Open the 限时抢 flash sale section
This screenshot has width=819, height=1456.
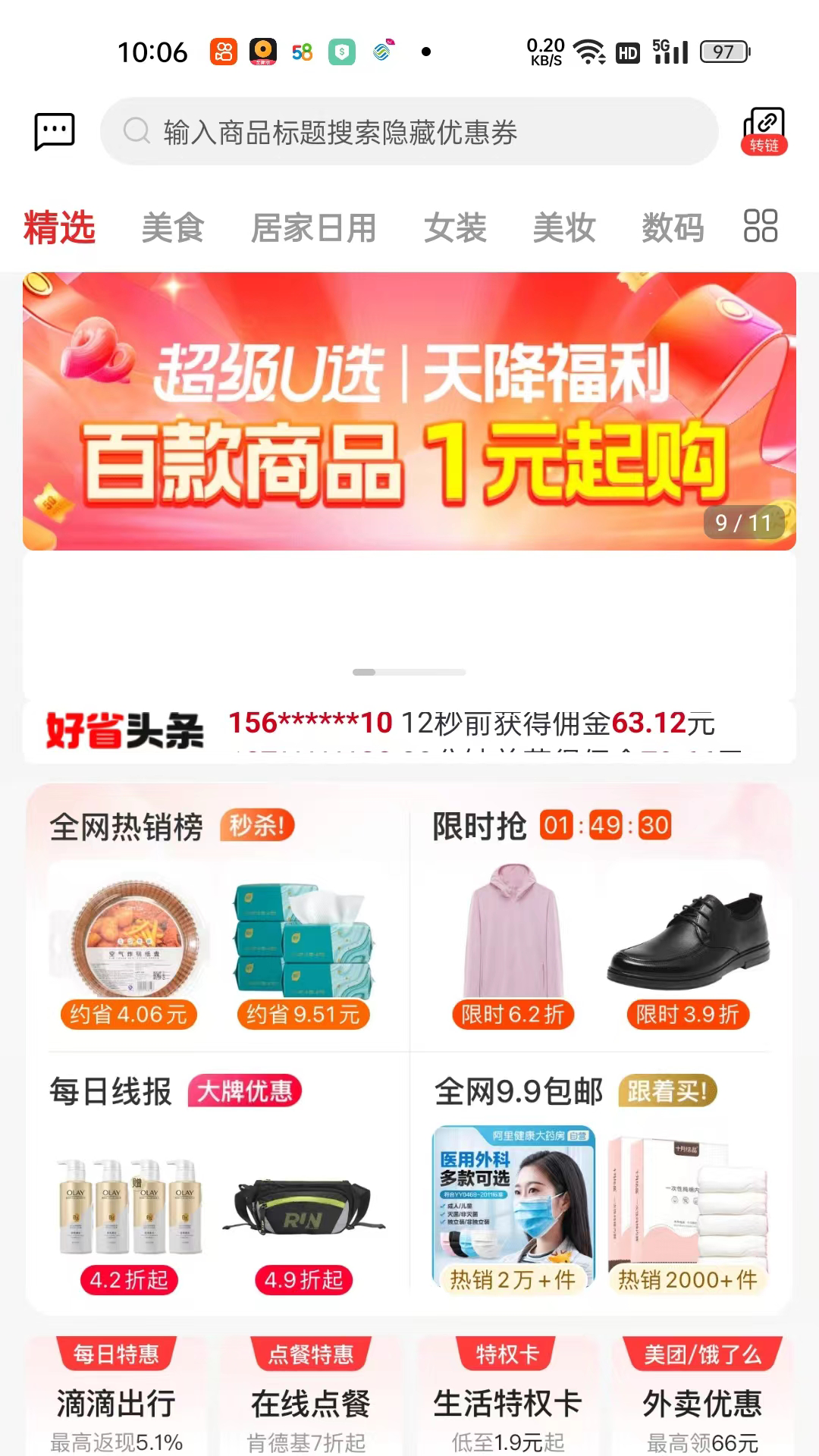click(x=479, y=827)
